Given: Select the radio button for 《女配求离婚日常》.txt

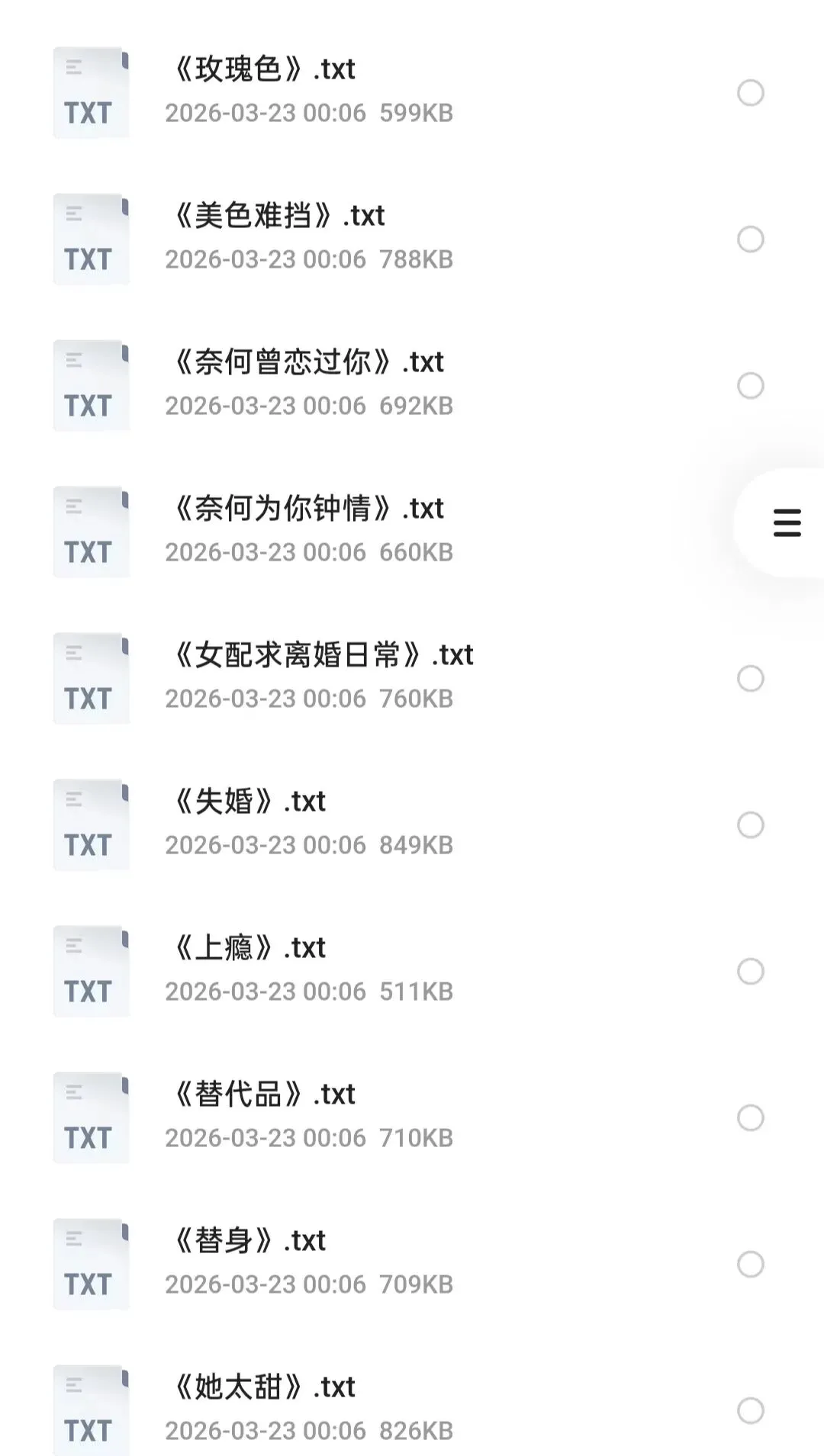Looking at the screenshot, I should 750,678.
